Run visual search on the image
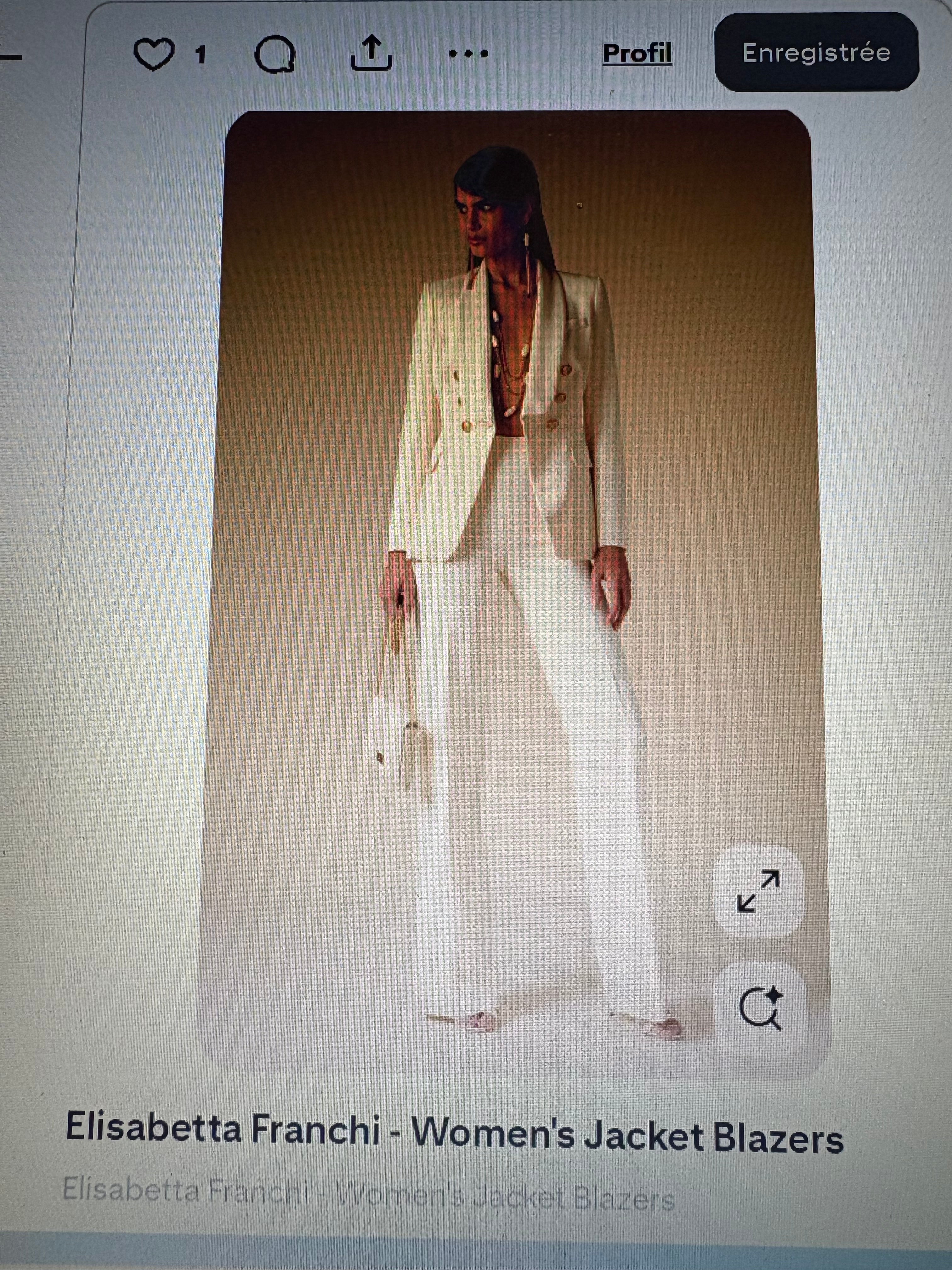The width and height of the screenshot is (952, 1270). [760, 1009]
